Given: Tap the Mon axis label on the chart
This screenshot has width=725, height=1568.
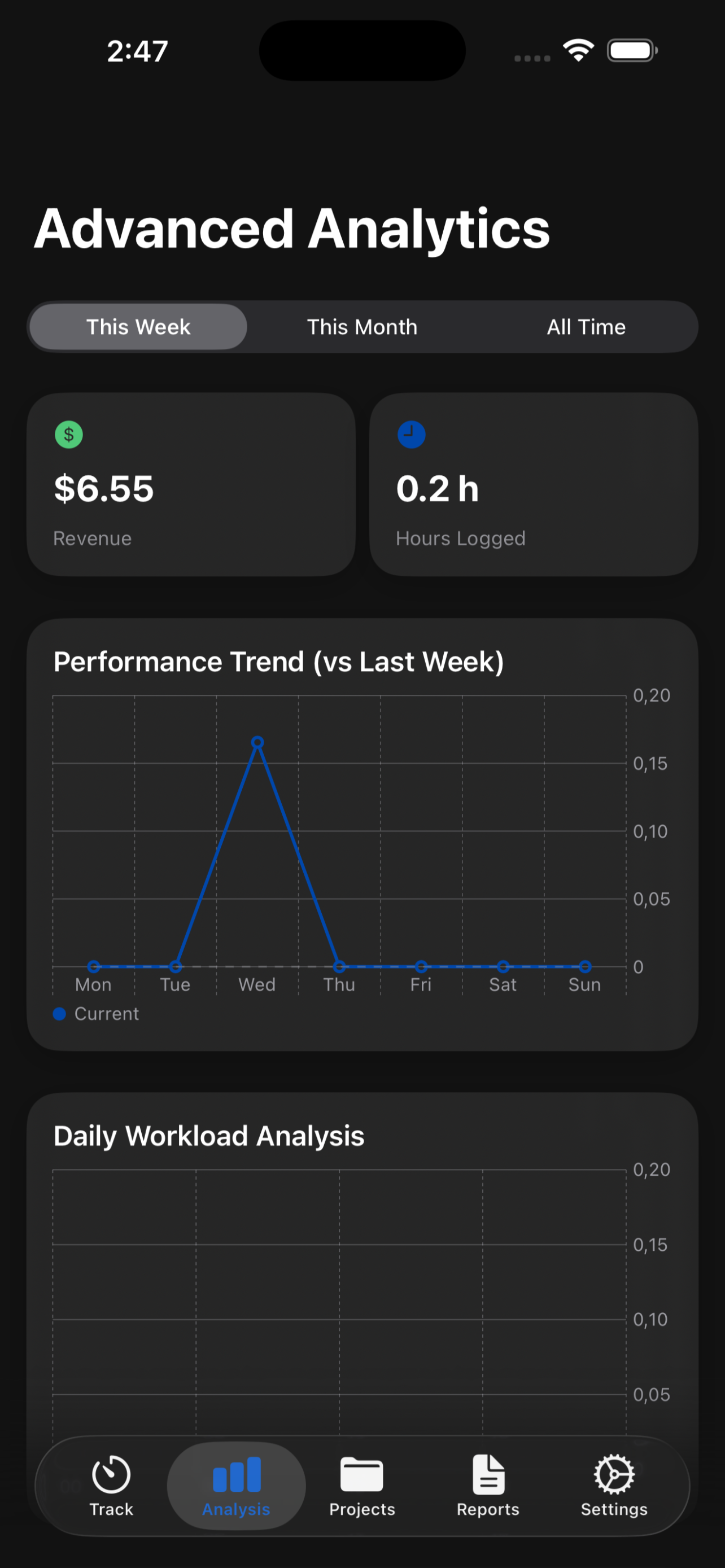Looking at the screenshot, I should (93, 984).
